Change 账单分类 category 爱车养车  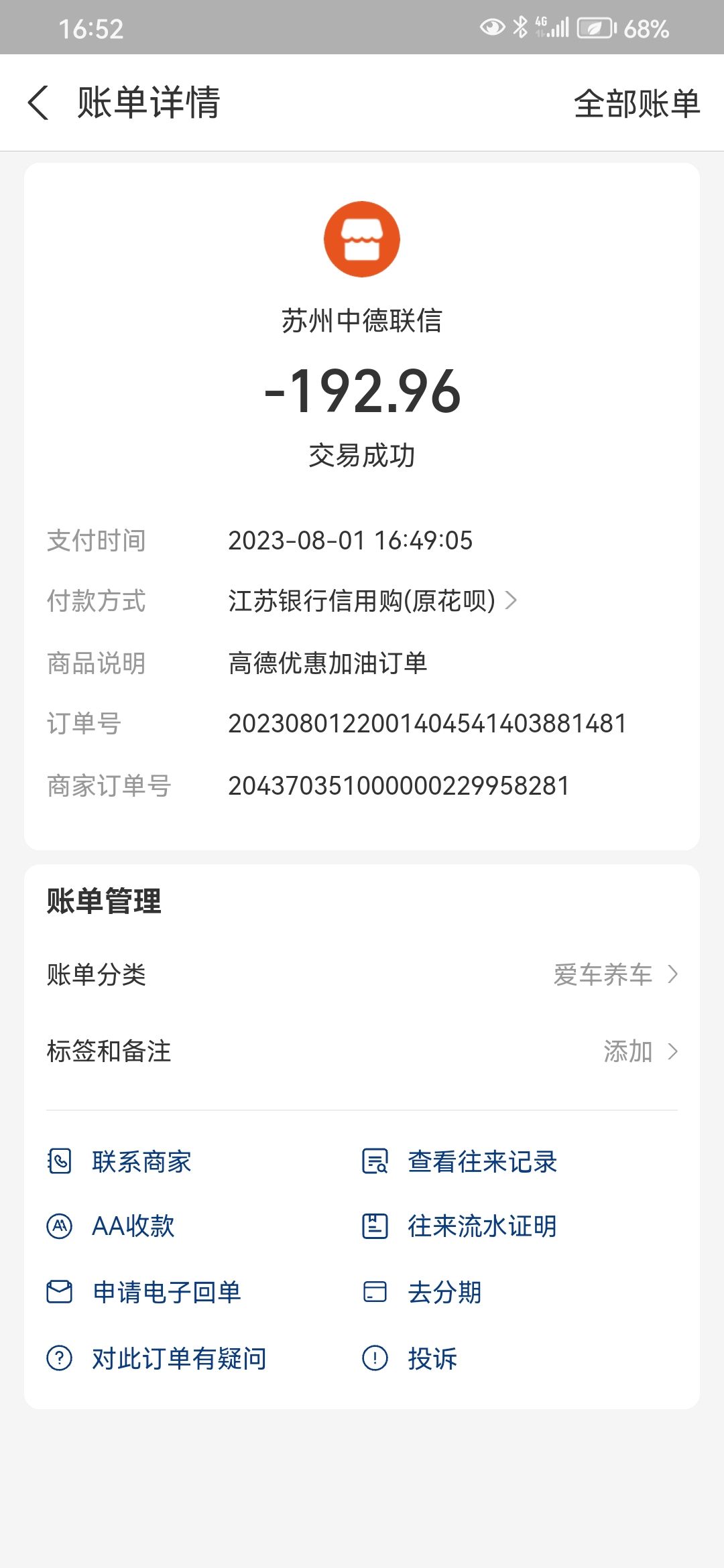pos(615,974)
